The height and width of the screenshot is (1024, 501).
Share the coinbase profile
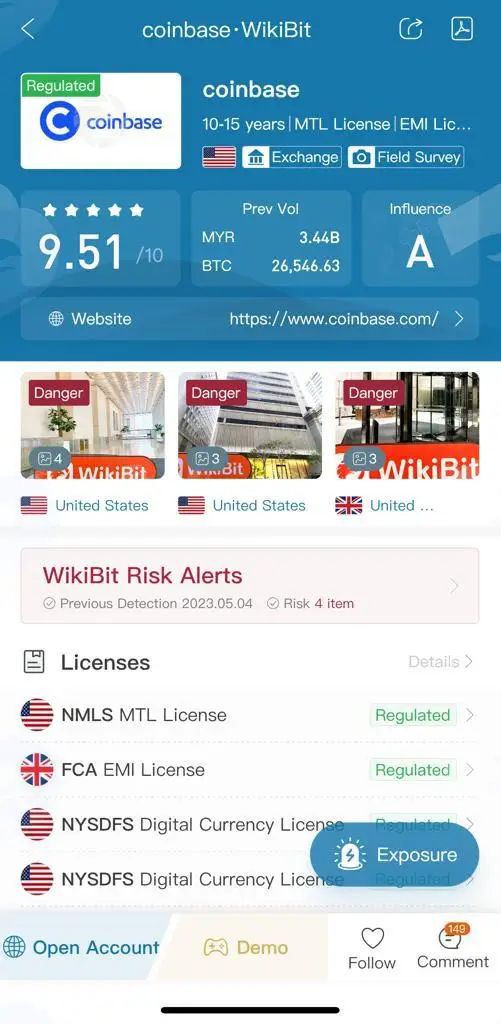tap(411, 29)
